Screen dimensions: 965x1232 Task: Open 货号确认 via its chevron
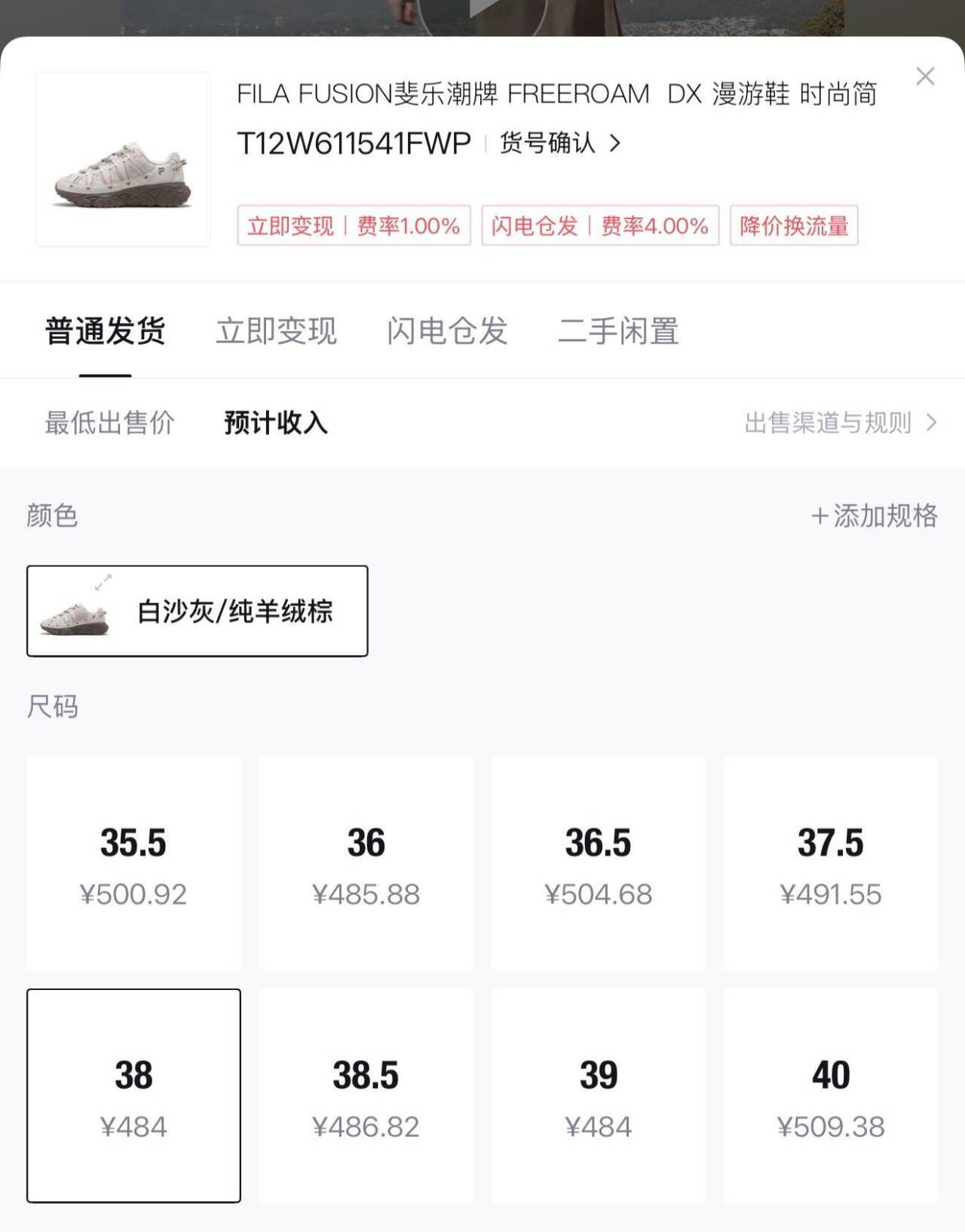616,143
